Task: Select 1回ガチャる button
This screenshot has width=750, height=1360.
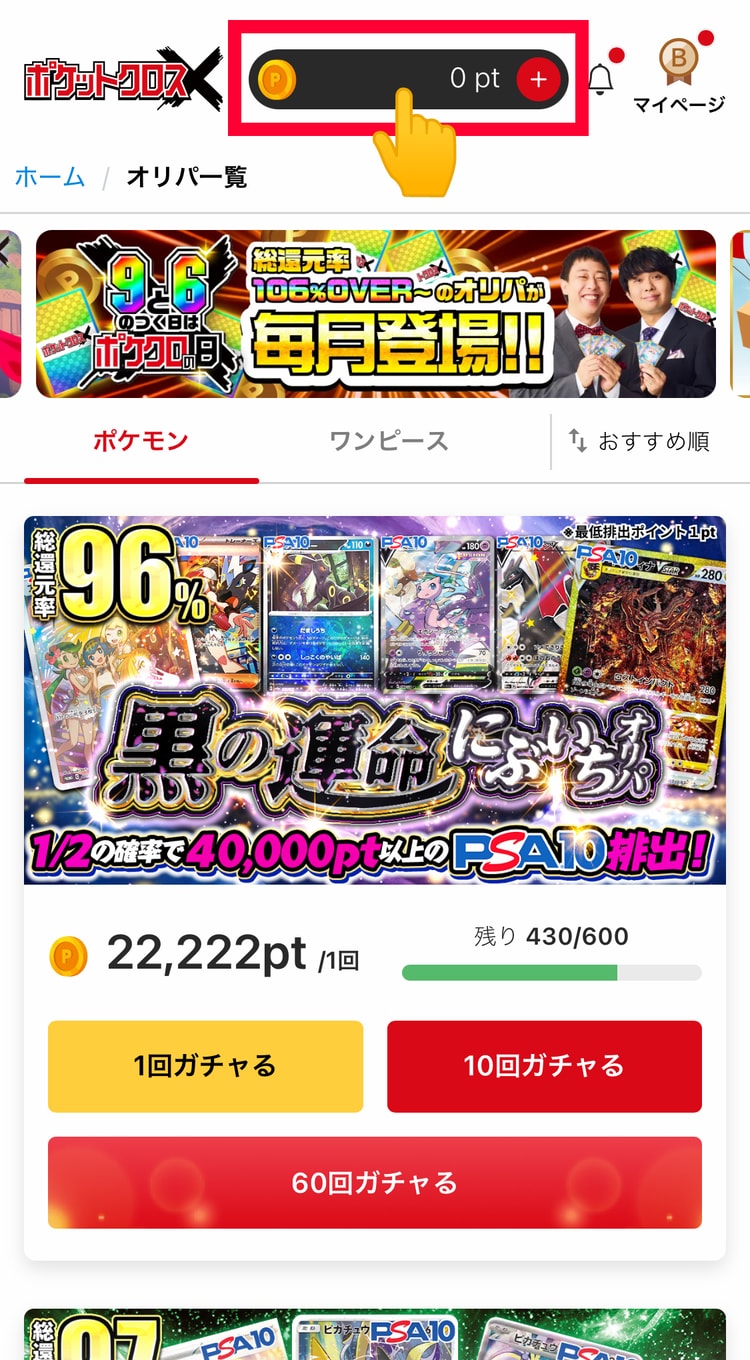Action: [205, 1066]
